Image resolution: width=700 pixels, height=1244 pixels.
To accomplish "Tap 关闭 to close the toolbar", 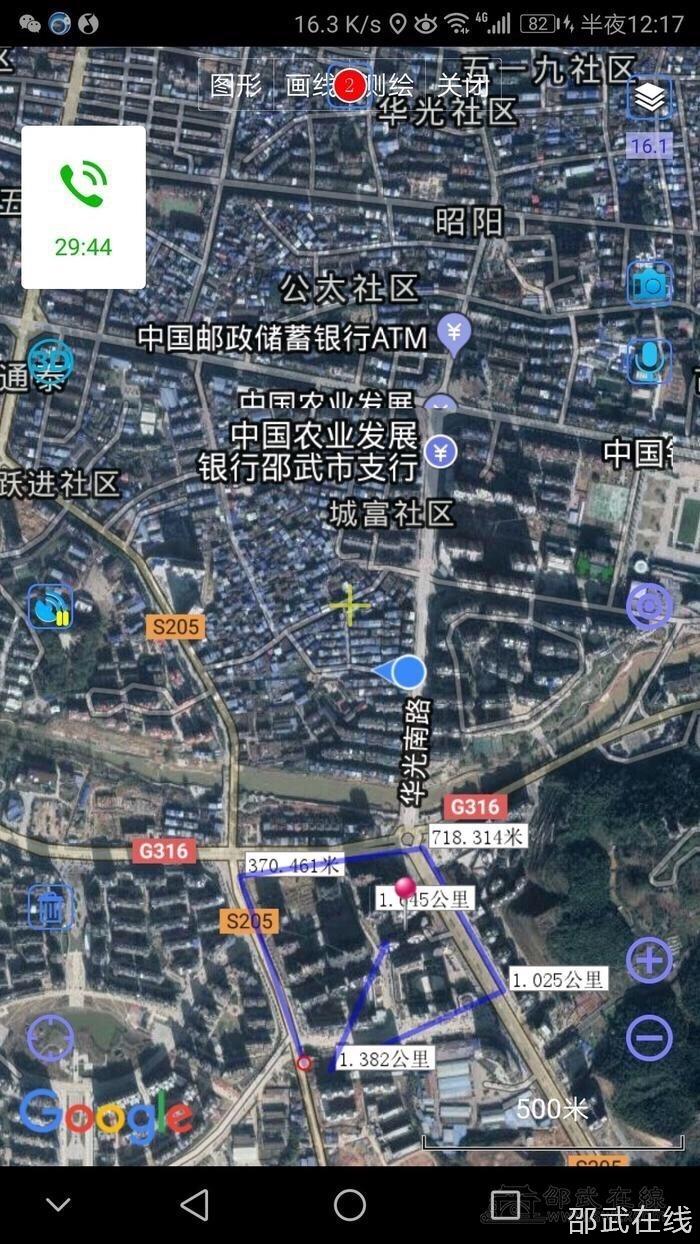I will click(x=463, y=85).
